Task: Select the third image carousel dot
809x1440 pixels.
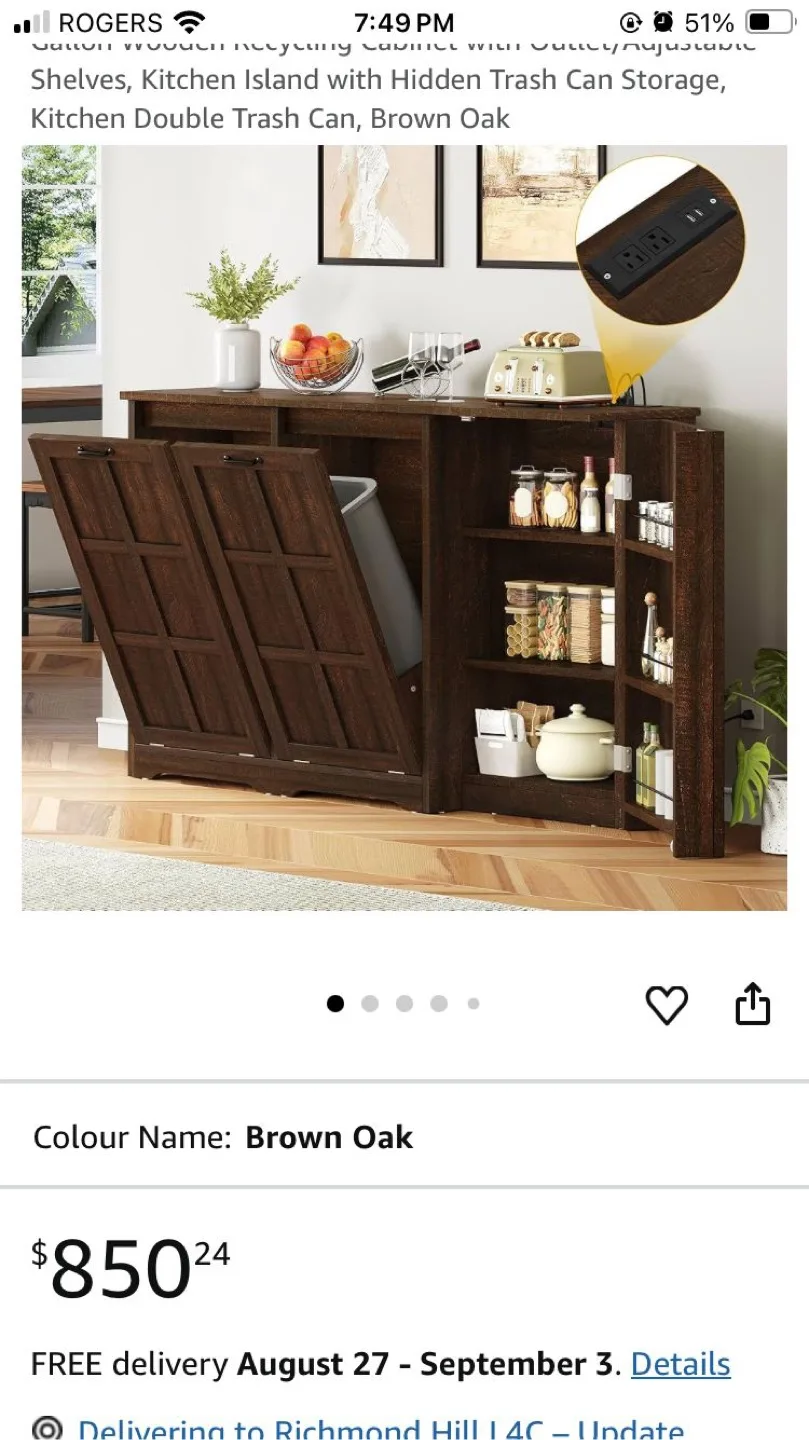Action: click(x=403, y=1004)
